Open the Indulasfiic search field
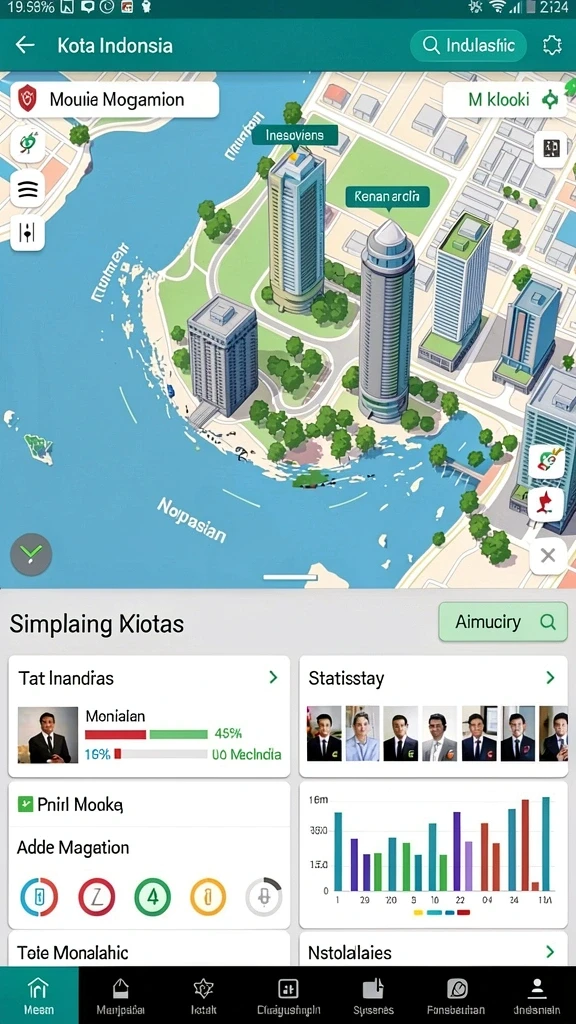The width and height of the screenshot is (576, 1024). coord(468,45)
